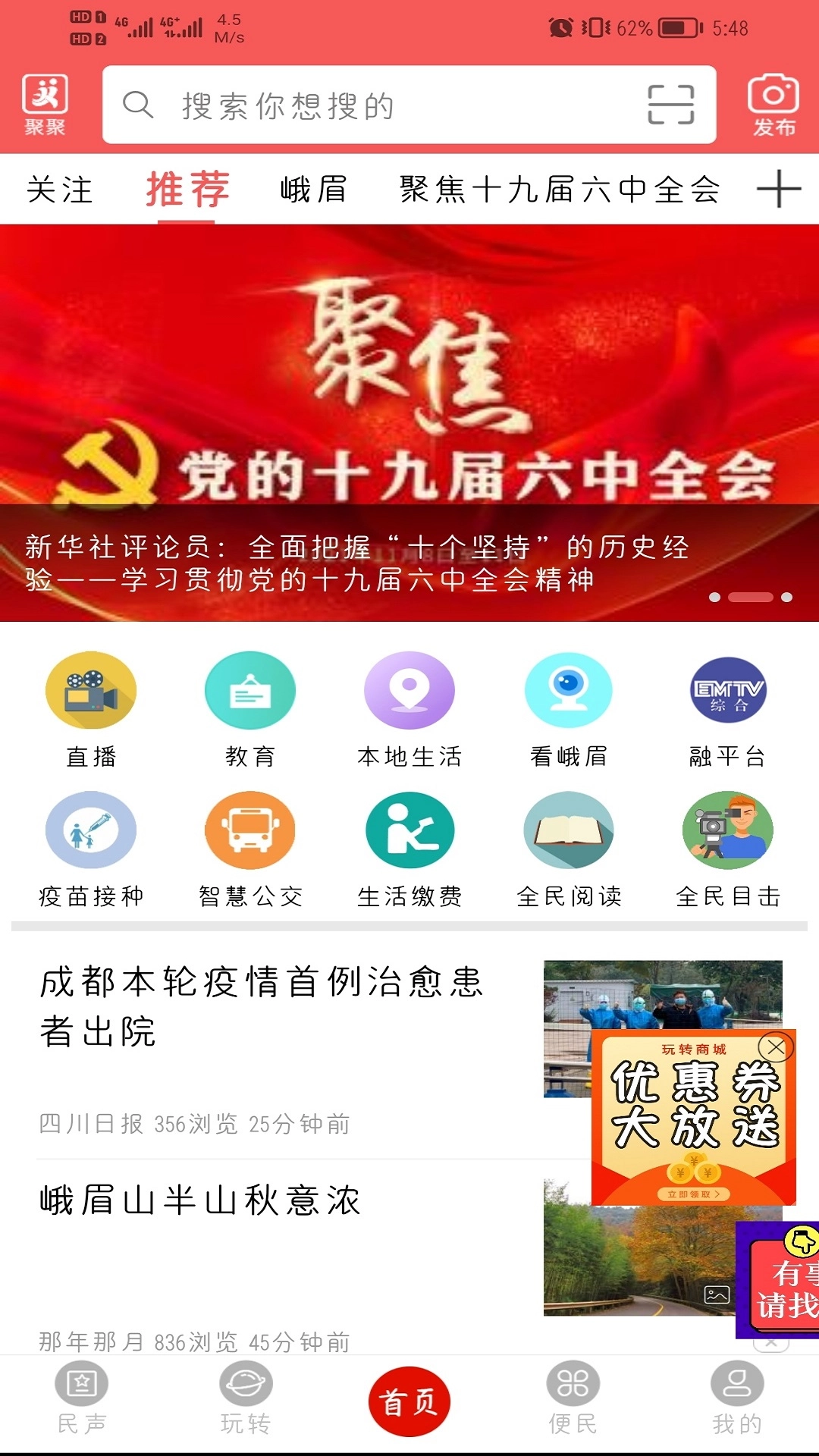This screenshot has width=819, height=1456.
Task: Switch to the 关注 tab
Action: [61, 190]
